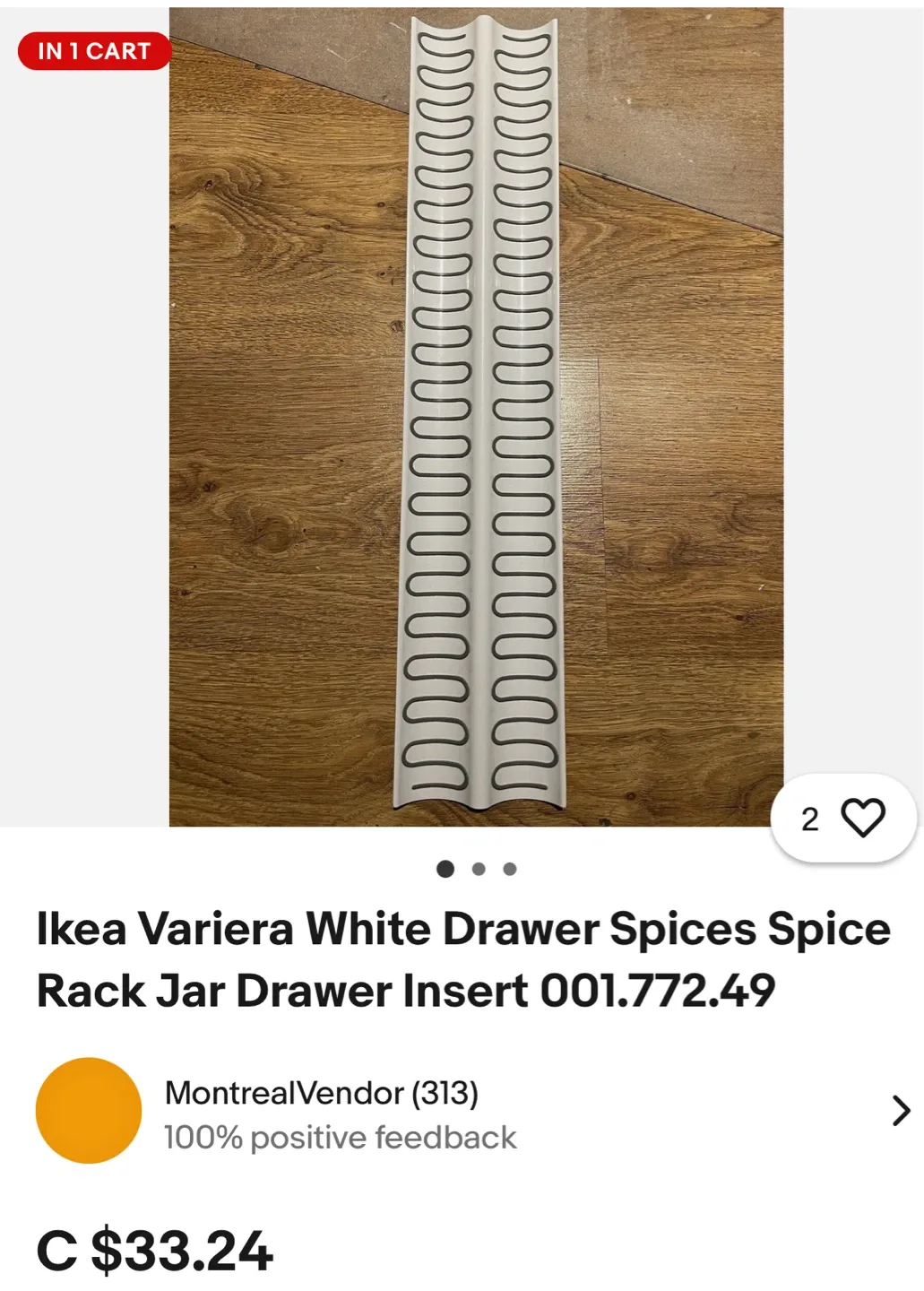924x1291 pixels.
Task: Open 100% positive feedback details
Action: pyautogui.click(x=338, y=1139)
